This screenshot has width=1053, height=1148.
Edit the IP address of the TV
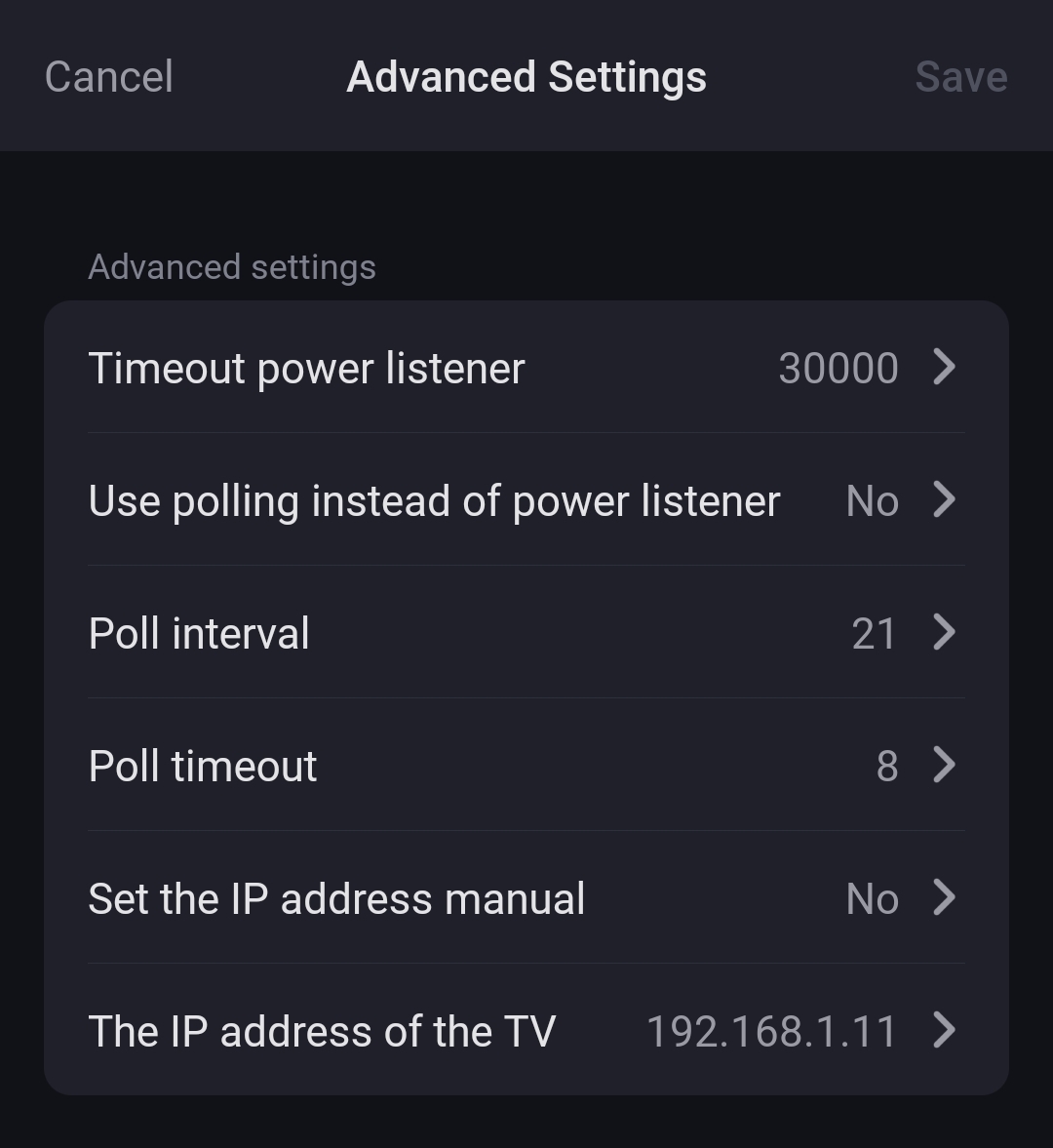tap(526, 1031)
